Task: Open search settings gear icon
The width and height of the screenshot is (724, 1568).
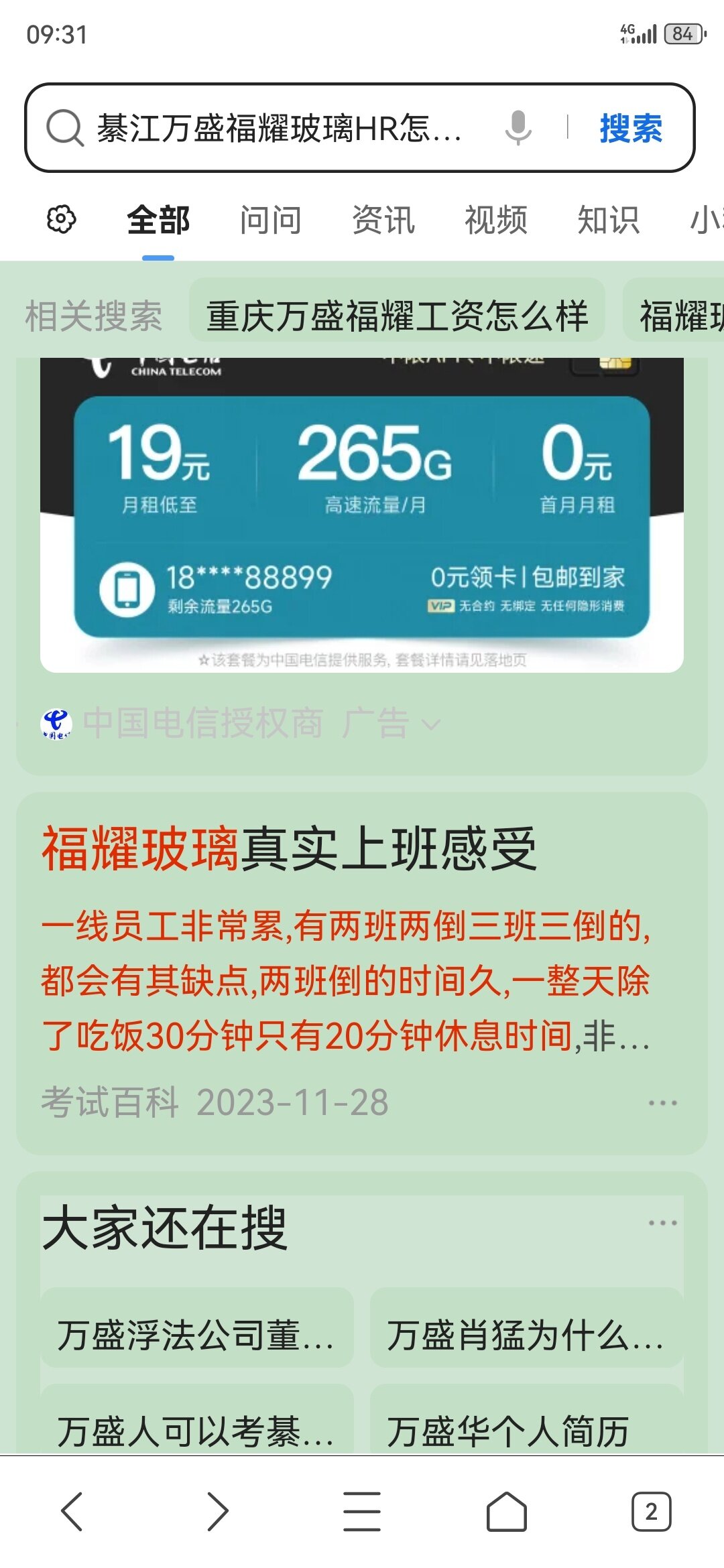Action: click(61, 220)
